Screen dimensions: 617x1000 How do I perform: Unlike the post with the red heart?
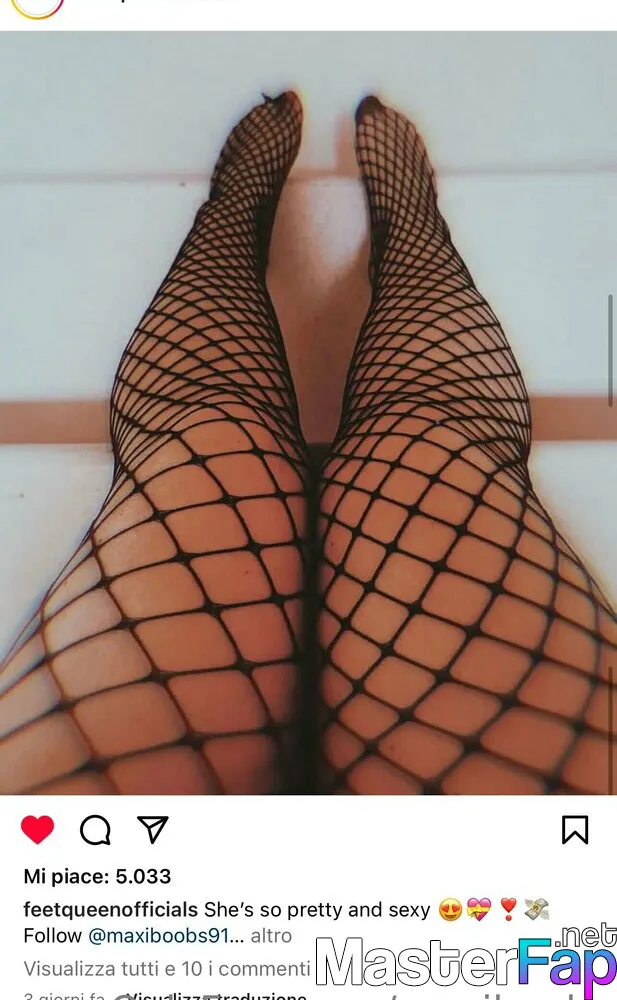[x=38, y=830]
